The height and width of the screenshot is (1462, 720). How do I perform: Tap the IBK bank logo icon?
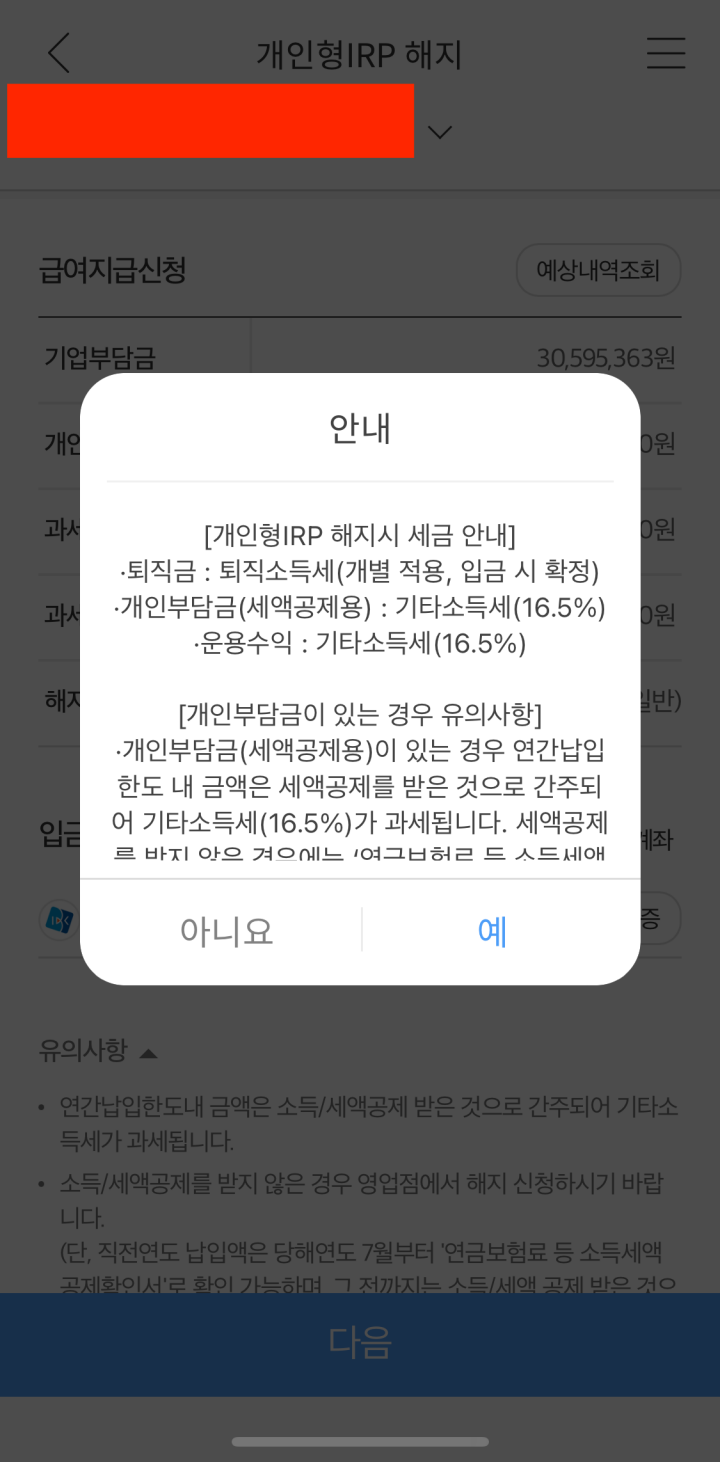[58, 921]
